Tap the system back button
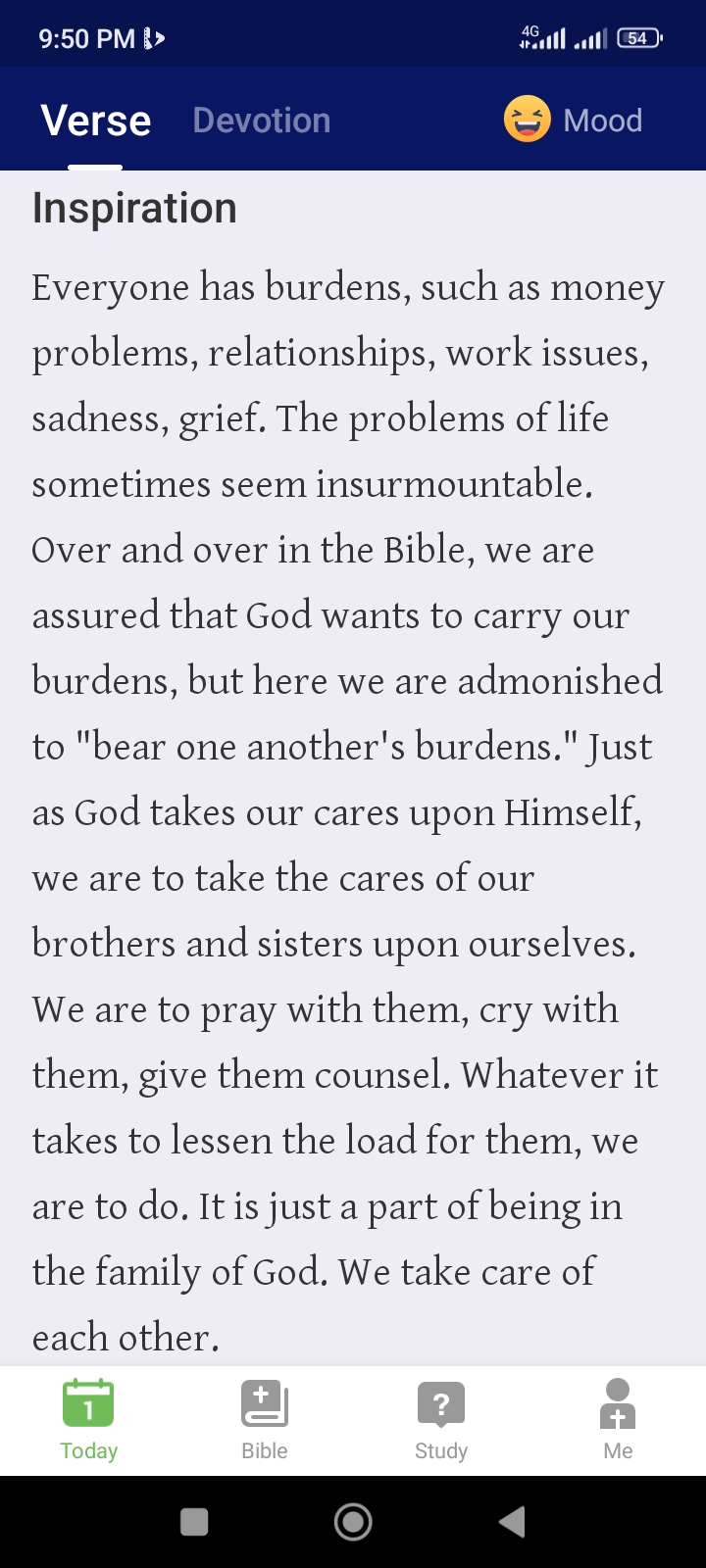Image resolution: width=706 pixels, height=1568 pixels. pyautogui.click(x=512, y=1522)
